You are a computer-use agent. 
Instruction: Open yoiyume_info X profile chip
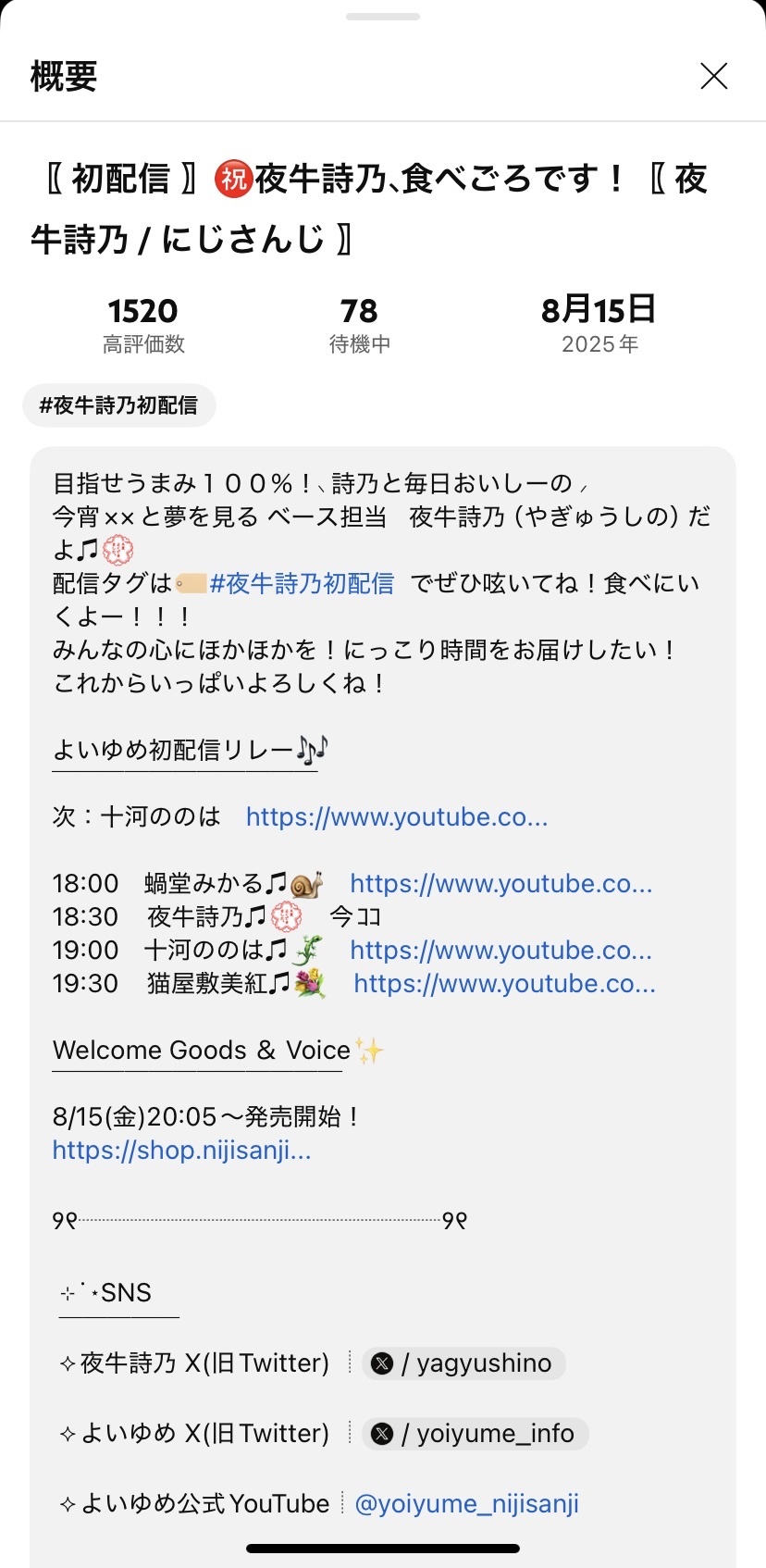click(x=475, y=1433)
